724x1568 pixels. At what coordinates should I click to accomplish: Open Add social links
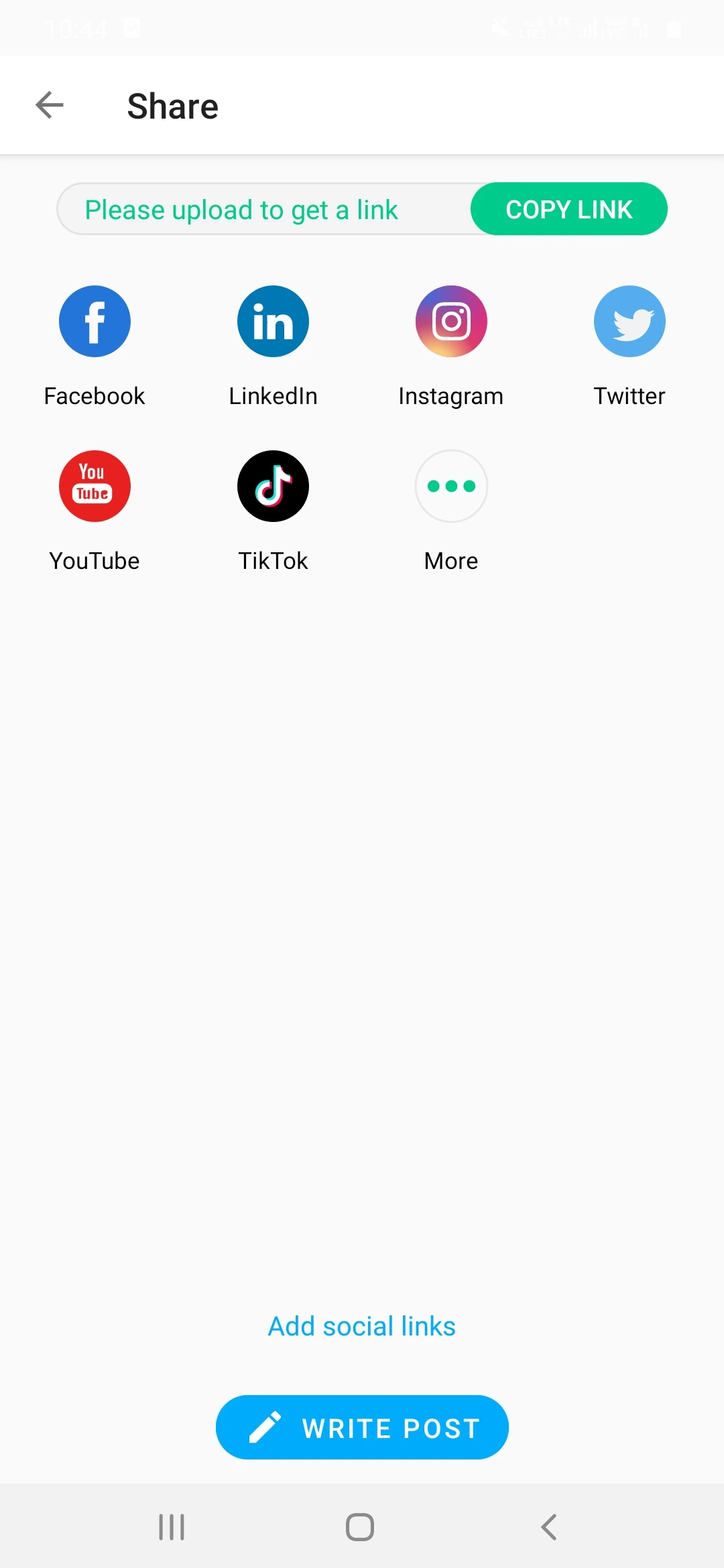[x=362, y=1326]
